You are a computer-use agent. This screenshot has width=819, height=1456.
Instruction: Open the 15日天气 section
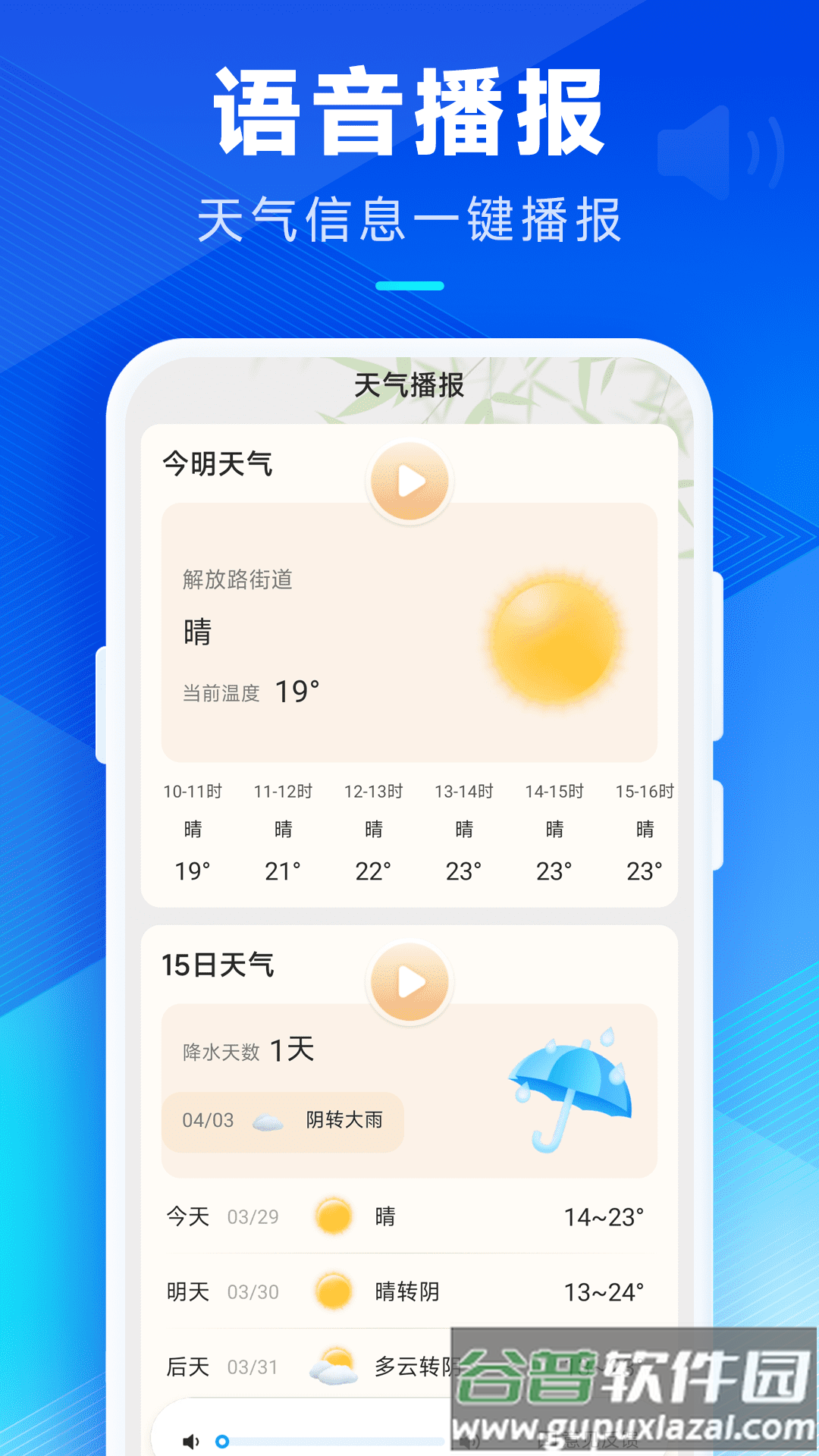click(x=220, y=966)
